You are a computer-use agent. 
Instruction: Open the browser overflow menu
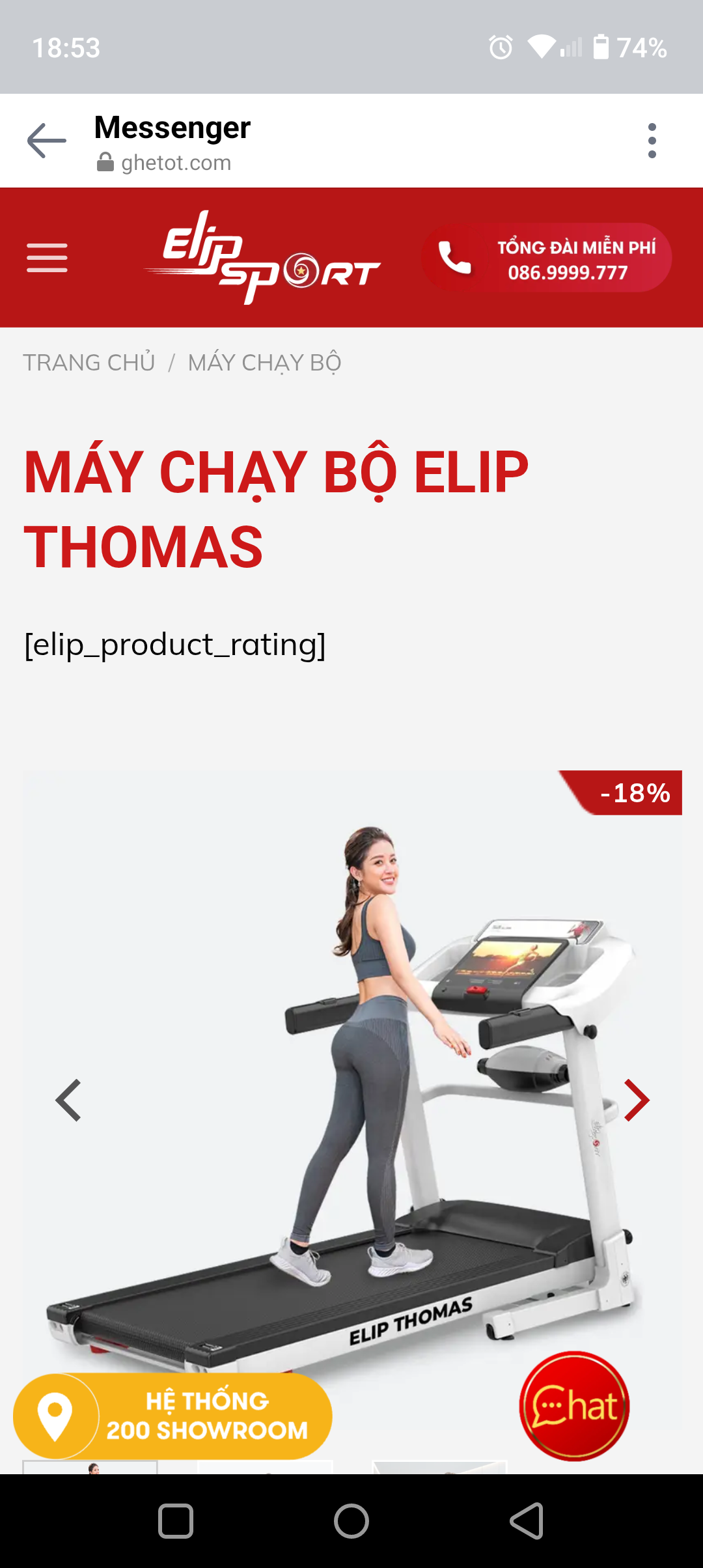pos(652,141)
